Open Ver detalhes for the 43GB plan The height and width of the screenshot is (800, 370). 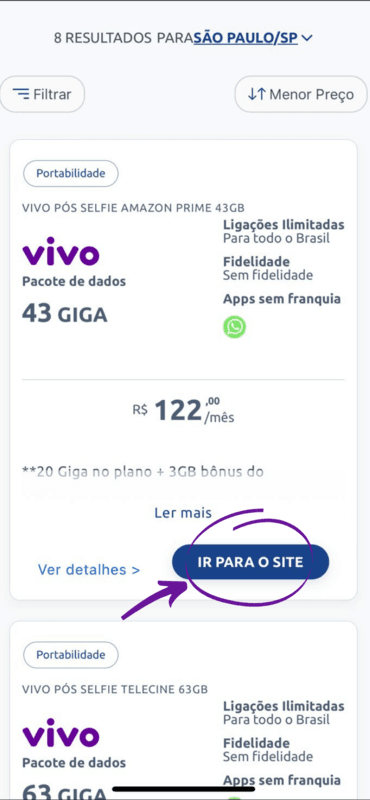pos(89,569)
